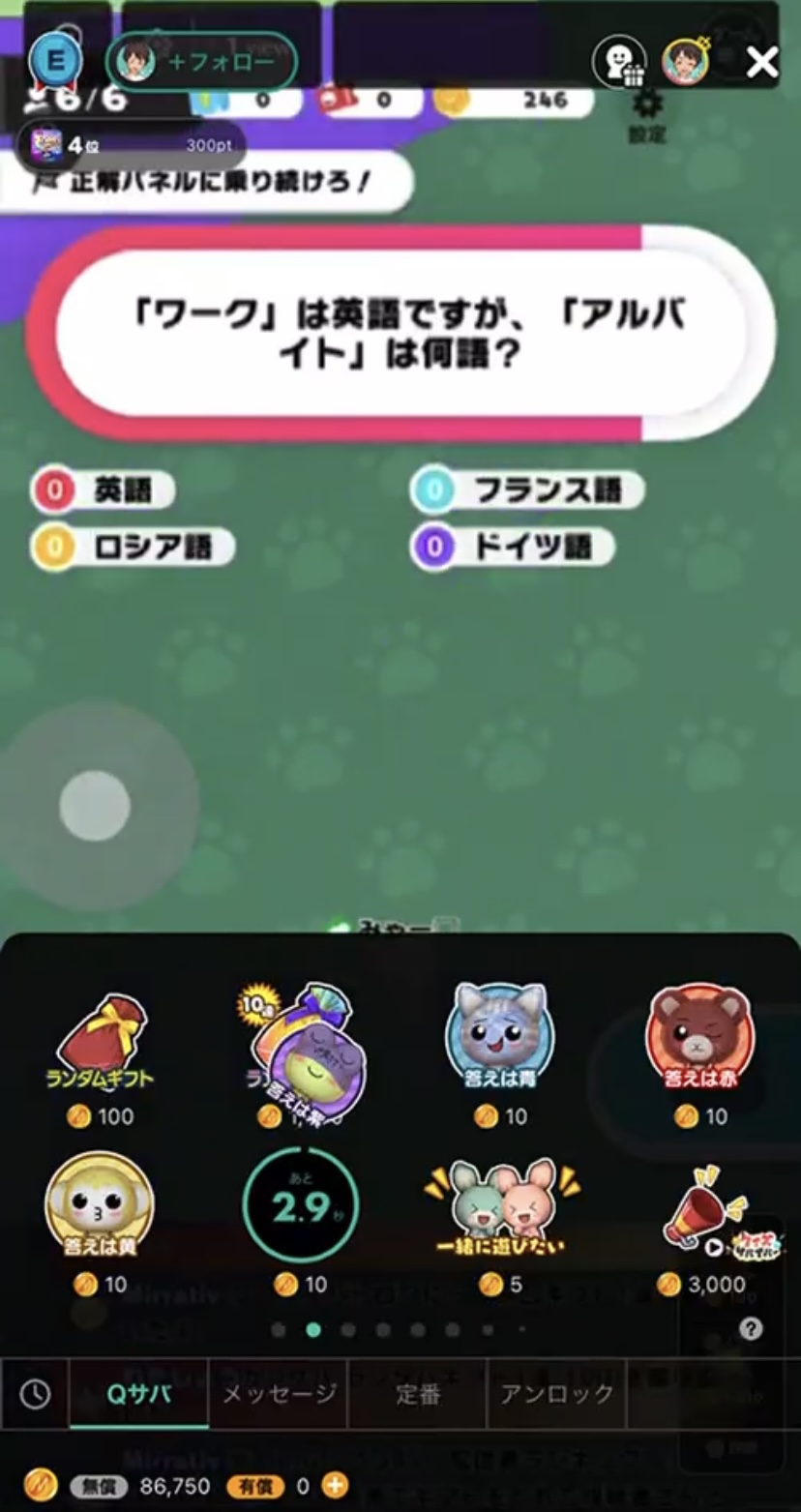801x1512 pixels.
Task: Open the help question mark
Action: [751, 1328]
